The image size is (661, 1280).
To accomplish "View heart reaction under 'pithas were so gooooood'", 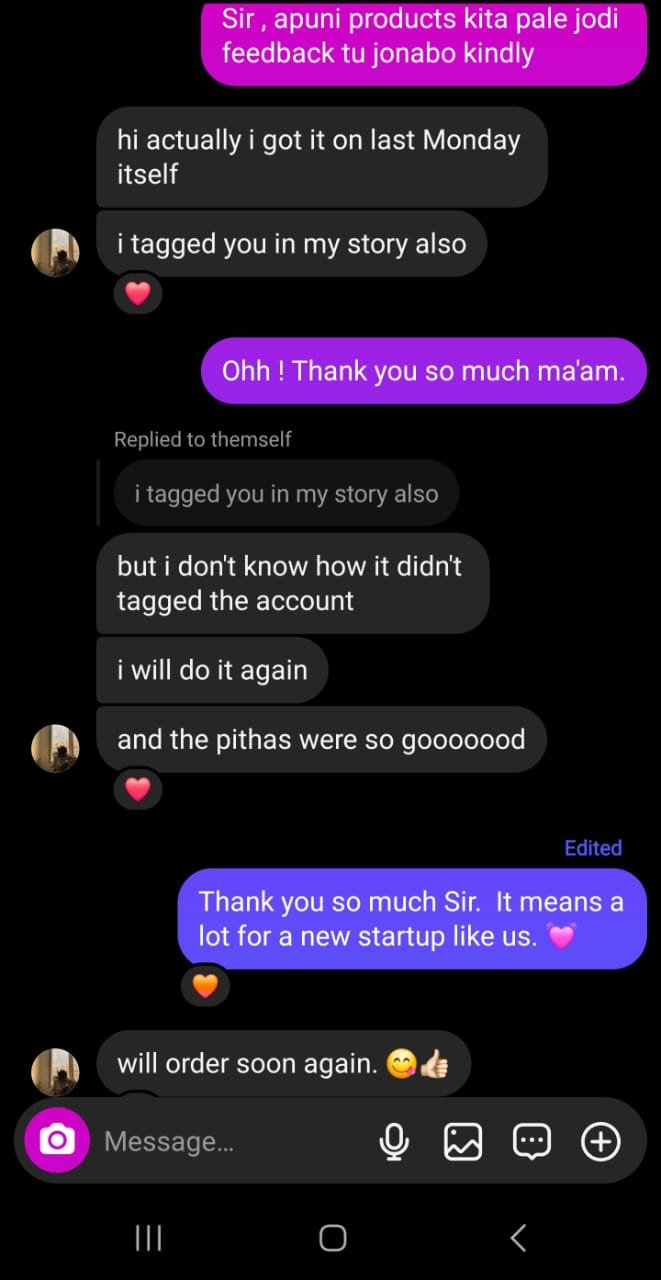I will pyautogui.click(x=138, y=789).
